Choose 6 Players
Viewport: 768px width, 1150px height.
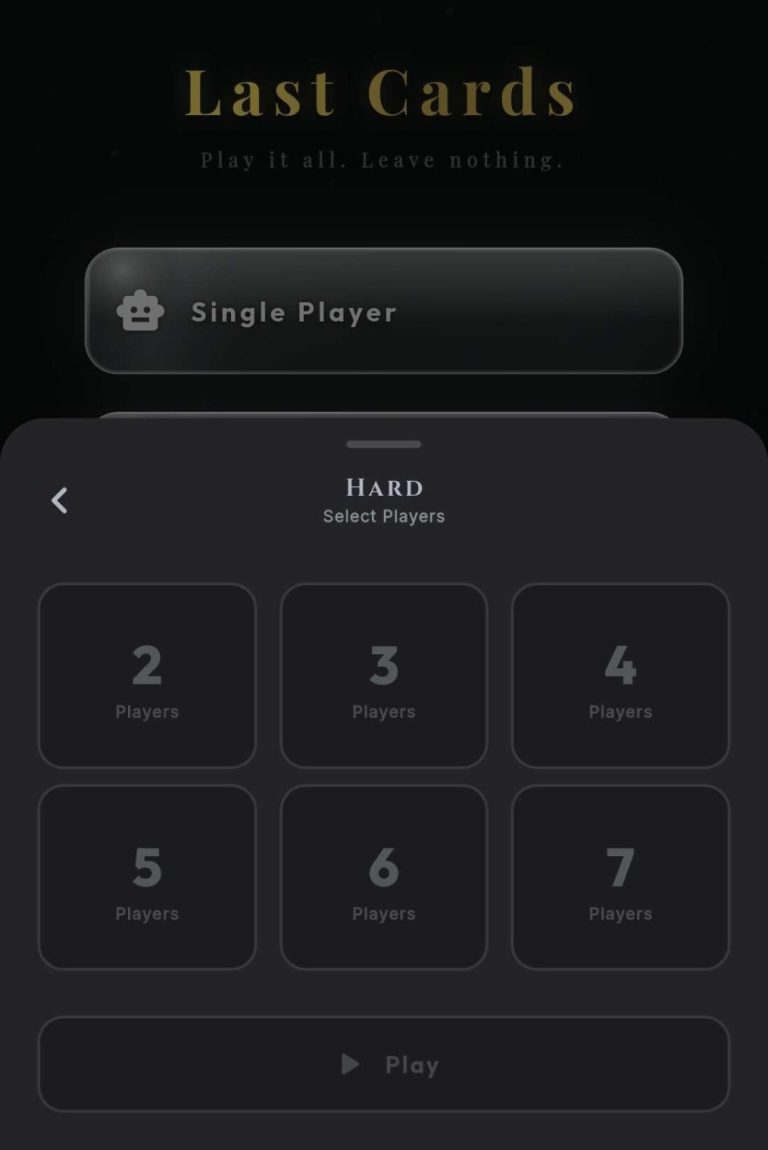coord(384,877)
